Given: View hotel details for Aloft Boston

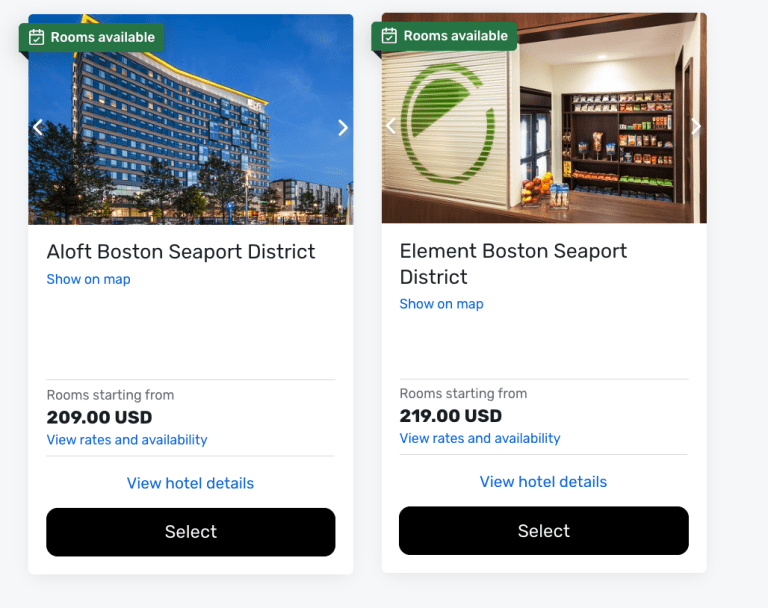Looking at the screenshot, I should click(190, 483).
